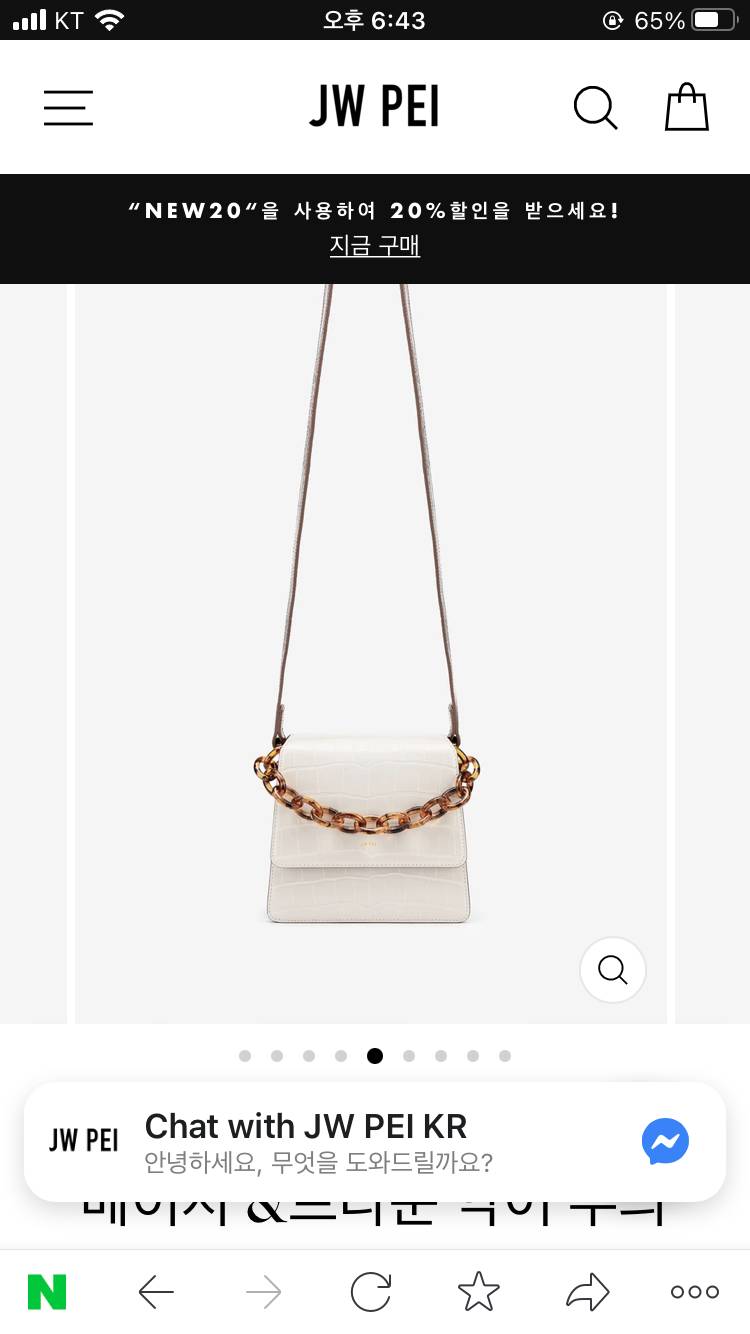
Task: Bookmark this page with the star
Action: [x=479, y=1292]
